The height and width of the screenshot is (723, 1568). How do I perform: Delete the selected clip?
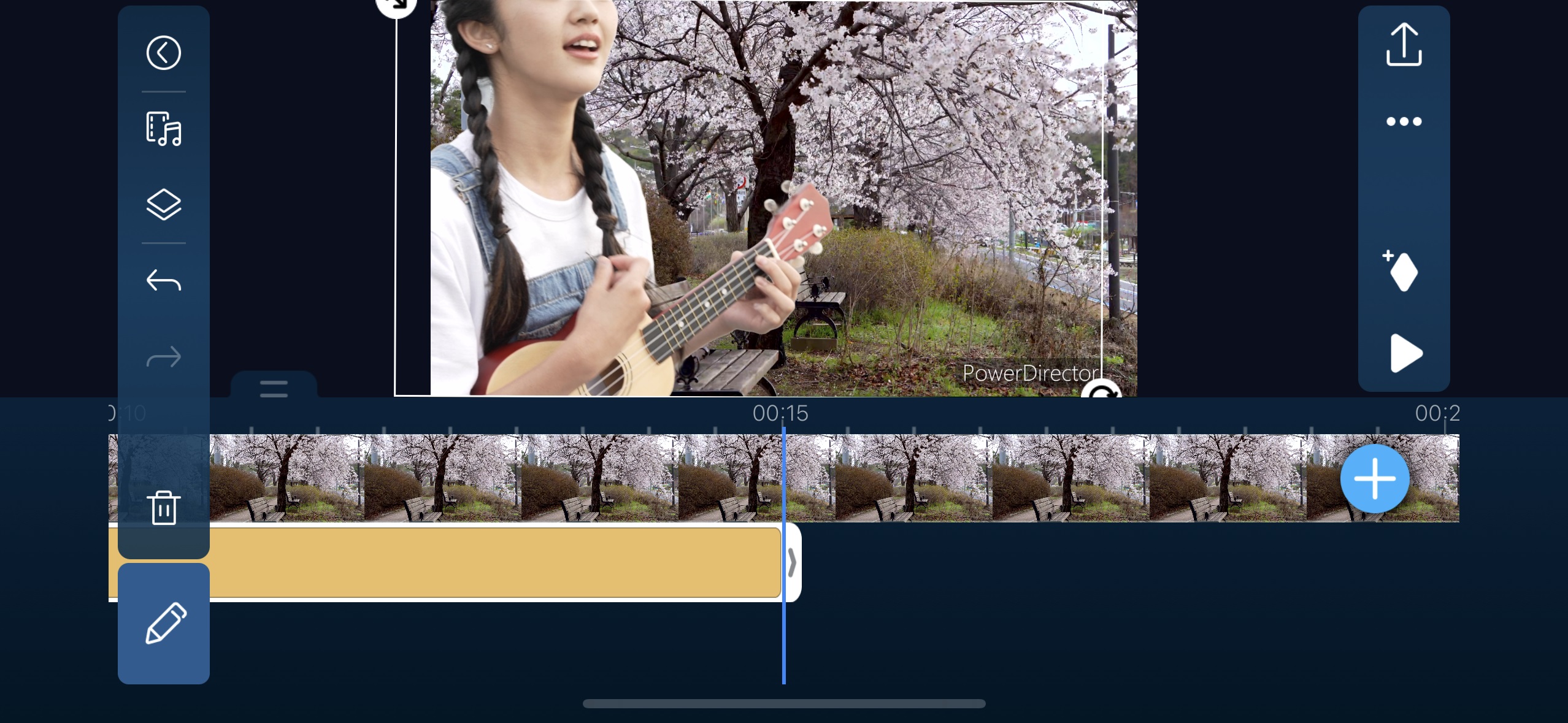point(164,508)
